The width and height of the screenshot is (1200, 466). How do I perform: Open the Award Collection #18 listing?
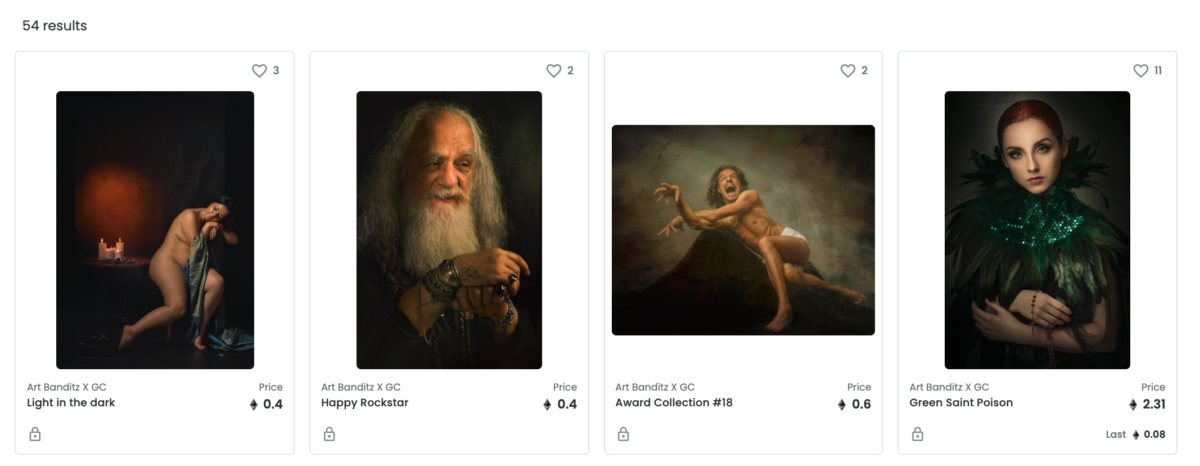pos(743,230)
